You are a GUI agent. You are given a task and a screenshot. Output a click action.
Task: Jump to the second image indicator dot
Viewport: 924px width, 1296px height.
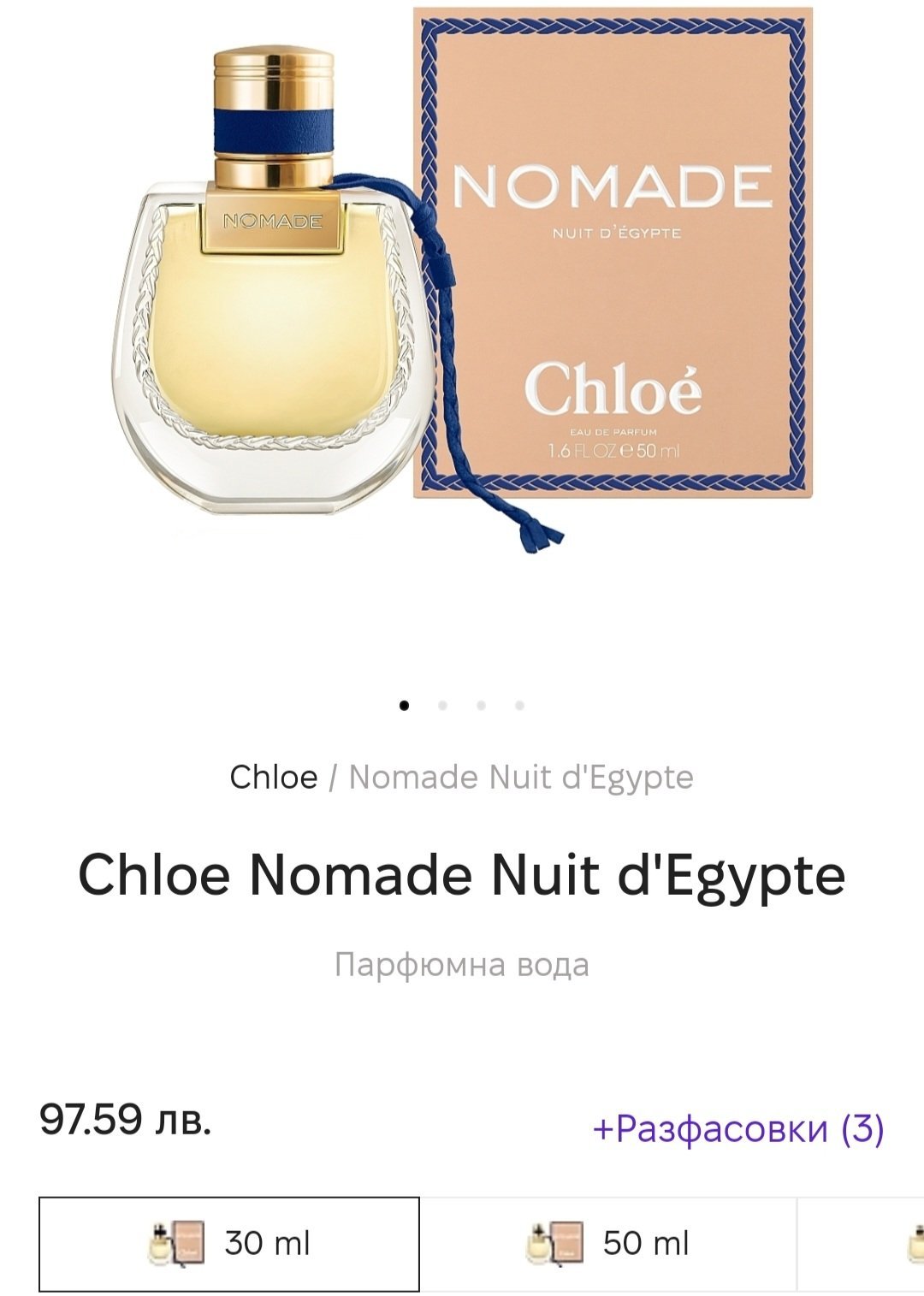pos(442,706)
